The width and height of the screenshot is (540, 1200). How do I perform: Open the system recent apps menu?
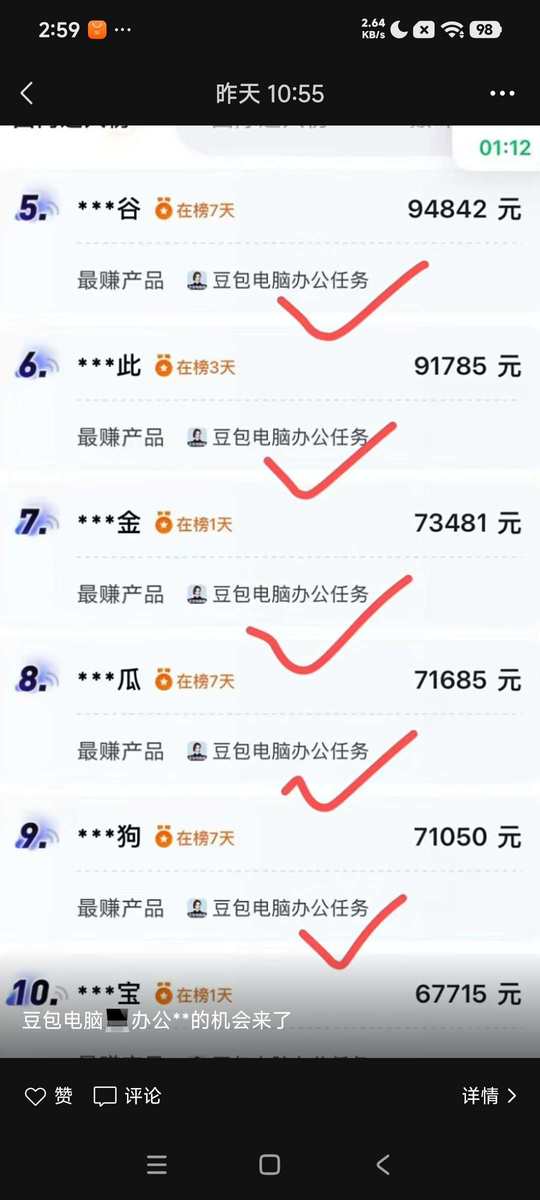tap(157, 1164)
